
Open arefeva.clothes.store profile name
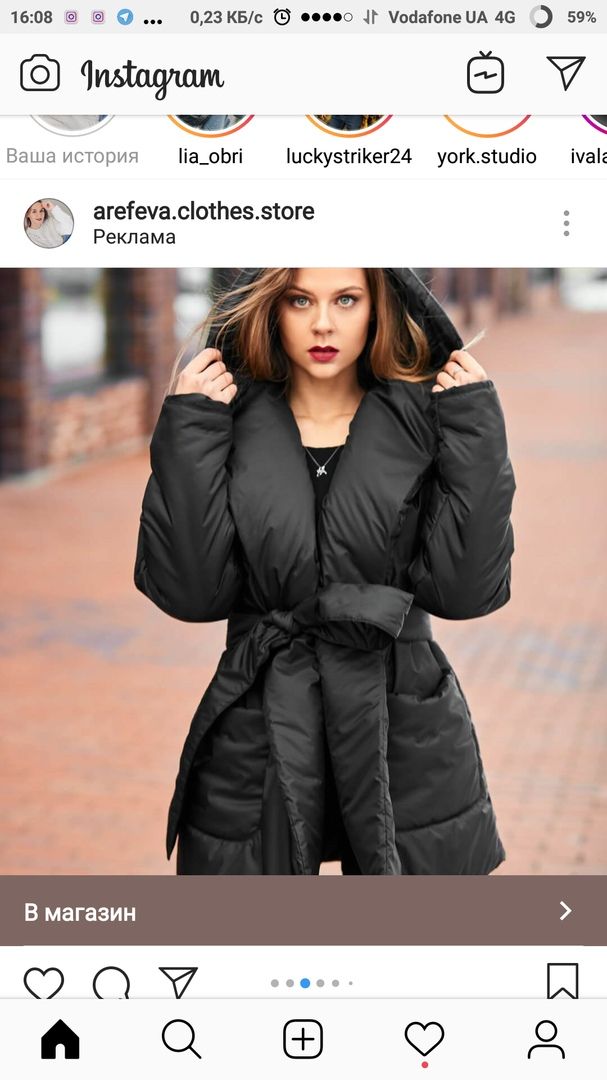tap(203, 211)
